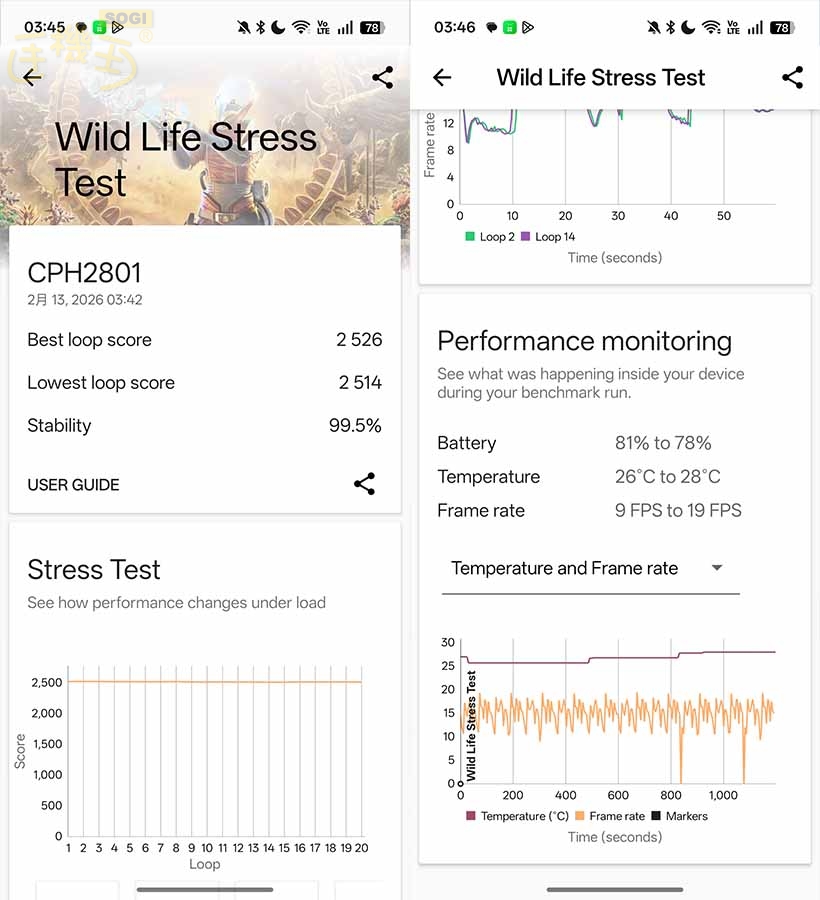Image resolution: width=820 pixels, height=900 pixels.
Task: Tap the back arrow over the game artwork
Action: [32, 78]
